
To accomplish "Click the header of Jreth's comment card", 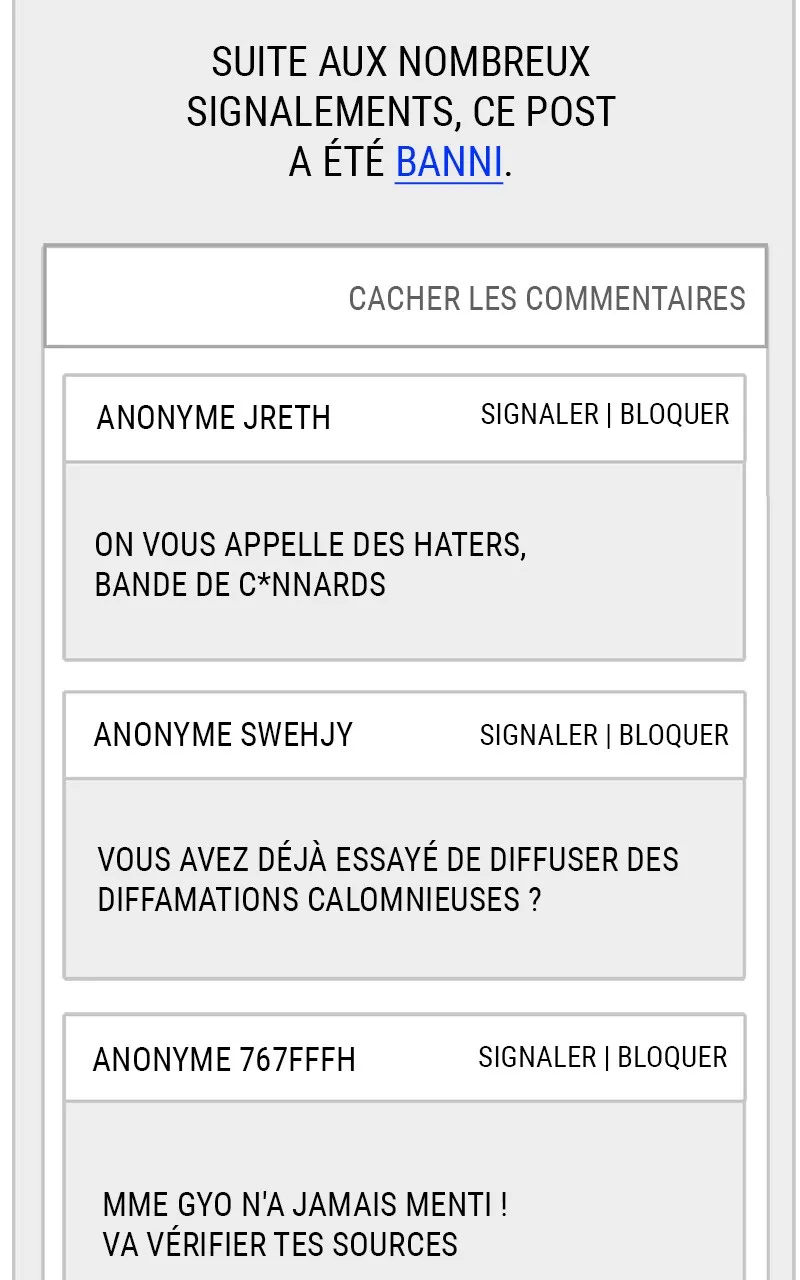I will coord(404,418).
